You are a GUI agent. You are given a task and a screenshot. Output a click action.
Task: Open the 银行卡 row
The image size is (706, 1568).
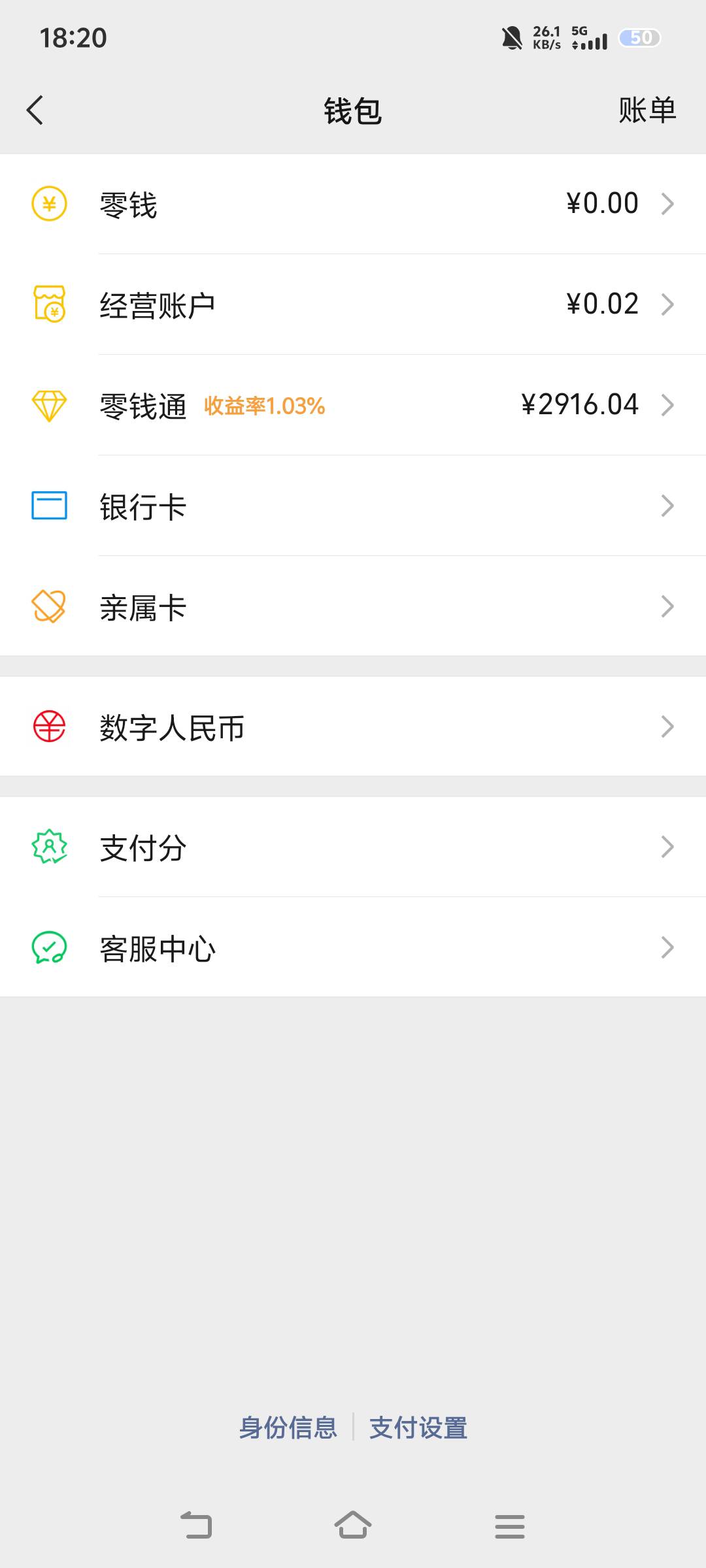353,506
